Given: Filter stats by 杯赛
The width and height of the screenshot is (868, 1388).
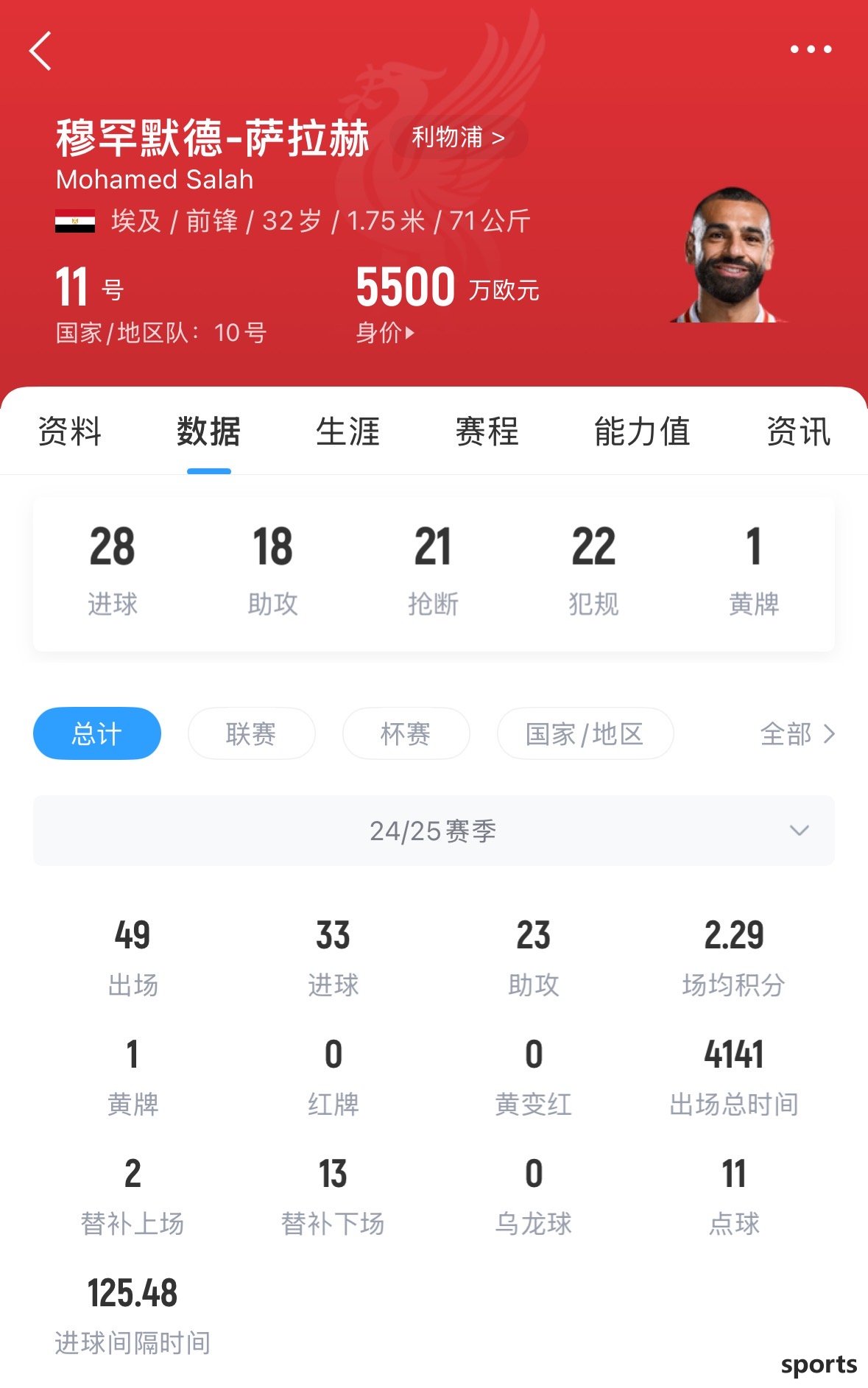Looking at the screenshot, I should 406,733.
